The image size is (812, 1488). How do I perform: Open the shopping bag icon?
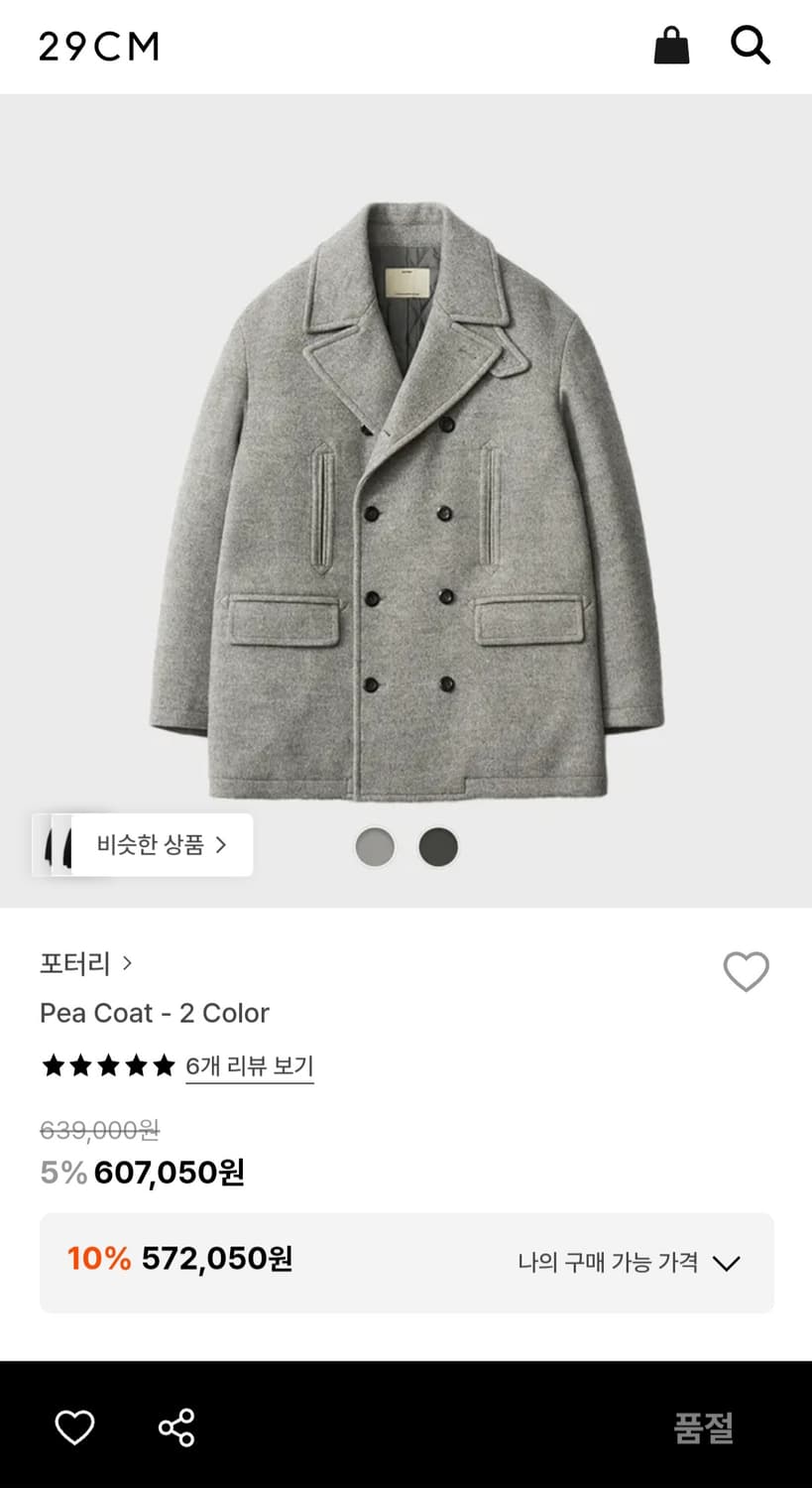tap(672, 45)
